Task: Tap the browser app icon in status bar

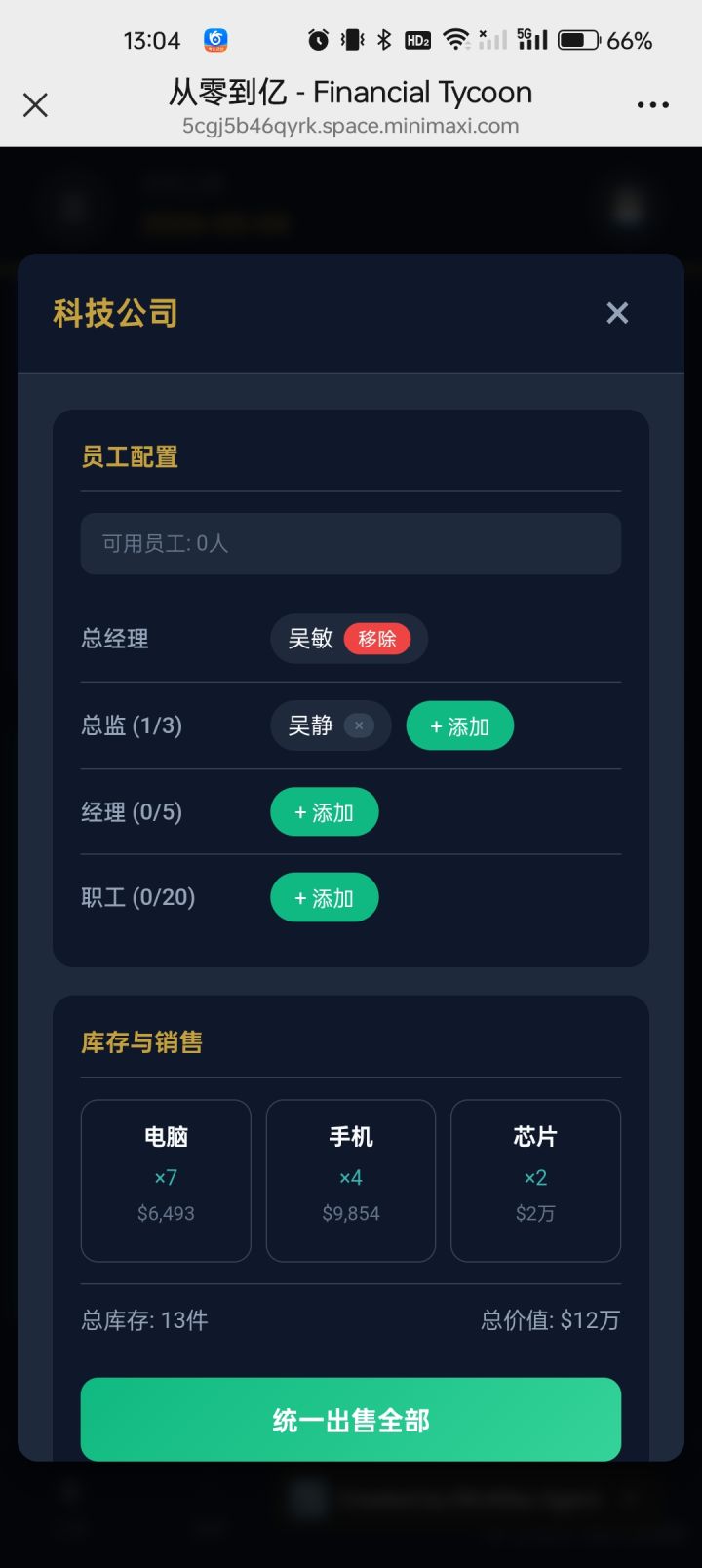Action: pos(214,39)
